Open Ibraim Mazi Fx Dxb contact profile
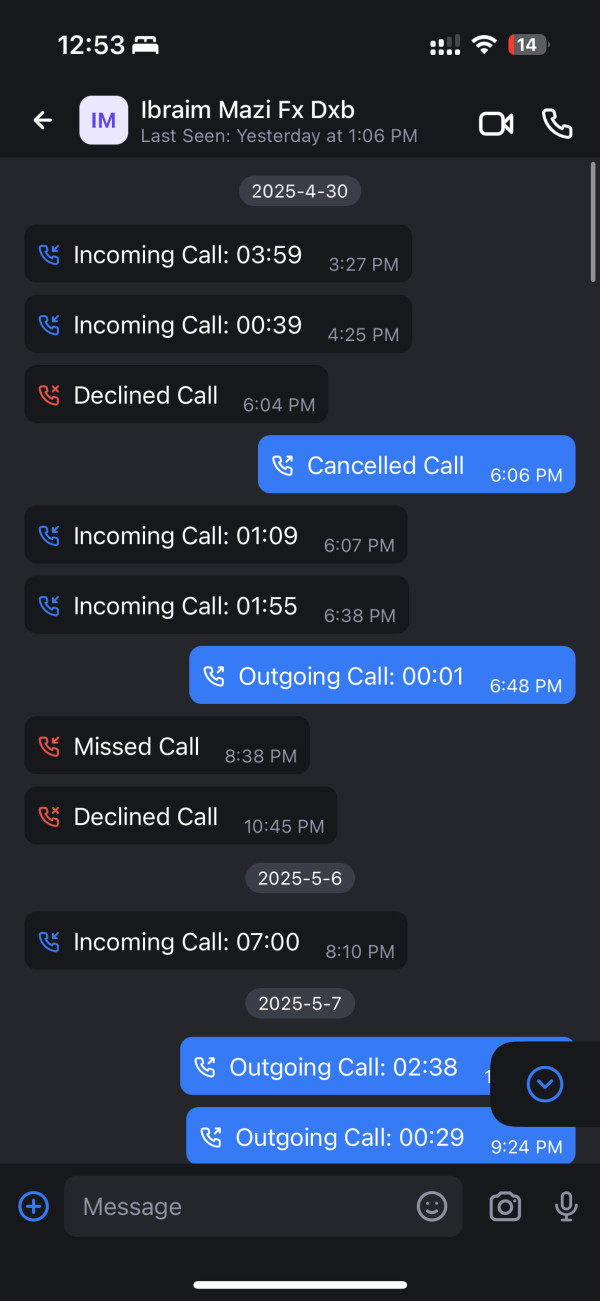The image size is (600, 1301). (247, 121)
